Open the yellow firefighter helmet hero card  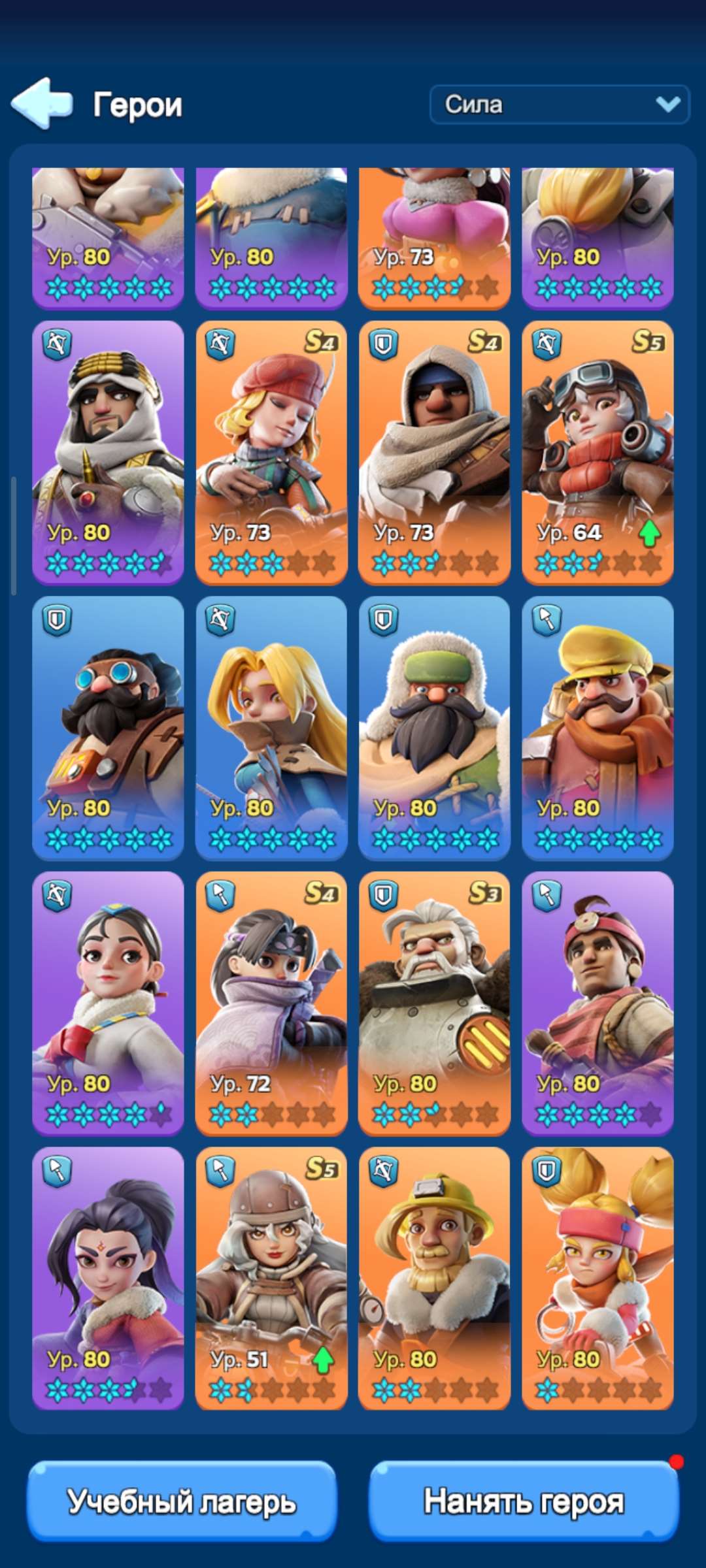point(434,1279)
